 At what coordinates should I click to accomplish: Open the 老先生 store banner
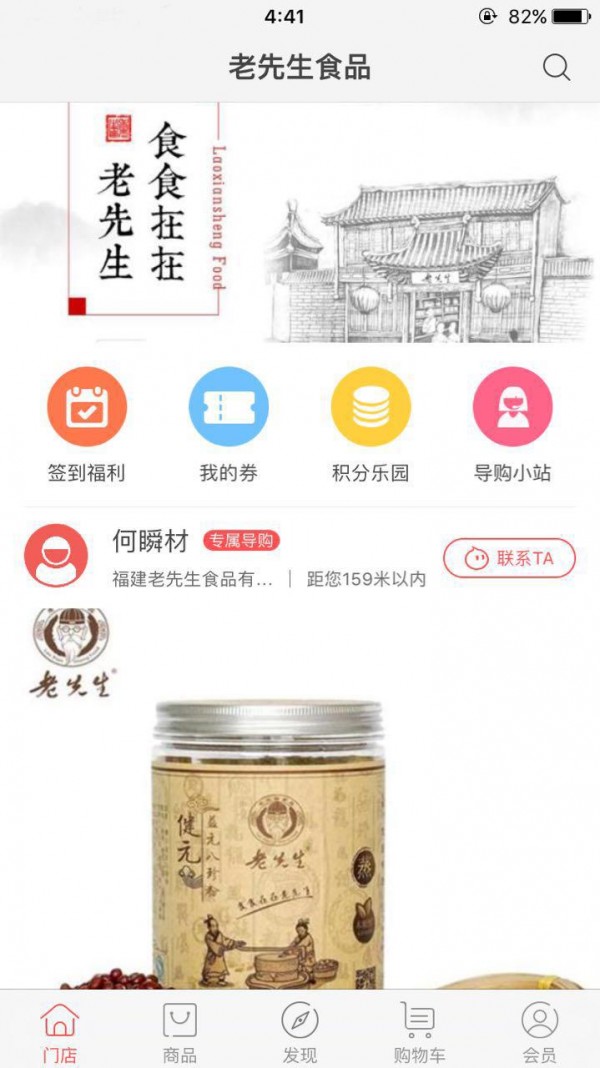(x=300, y=222)
